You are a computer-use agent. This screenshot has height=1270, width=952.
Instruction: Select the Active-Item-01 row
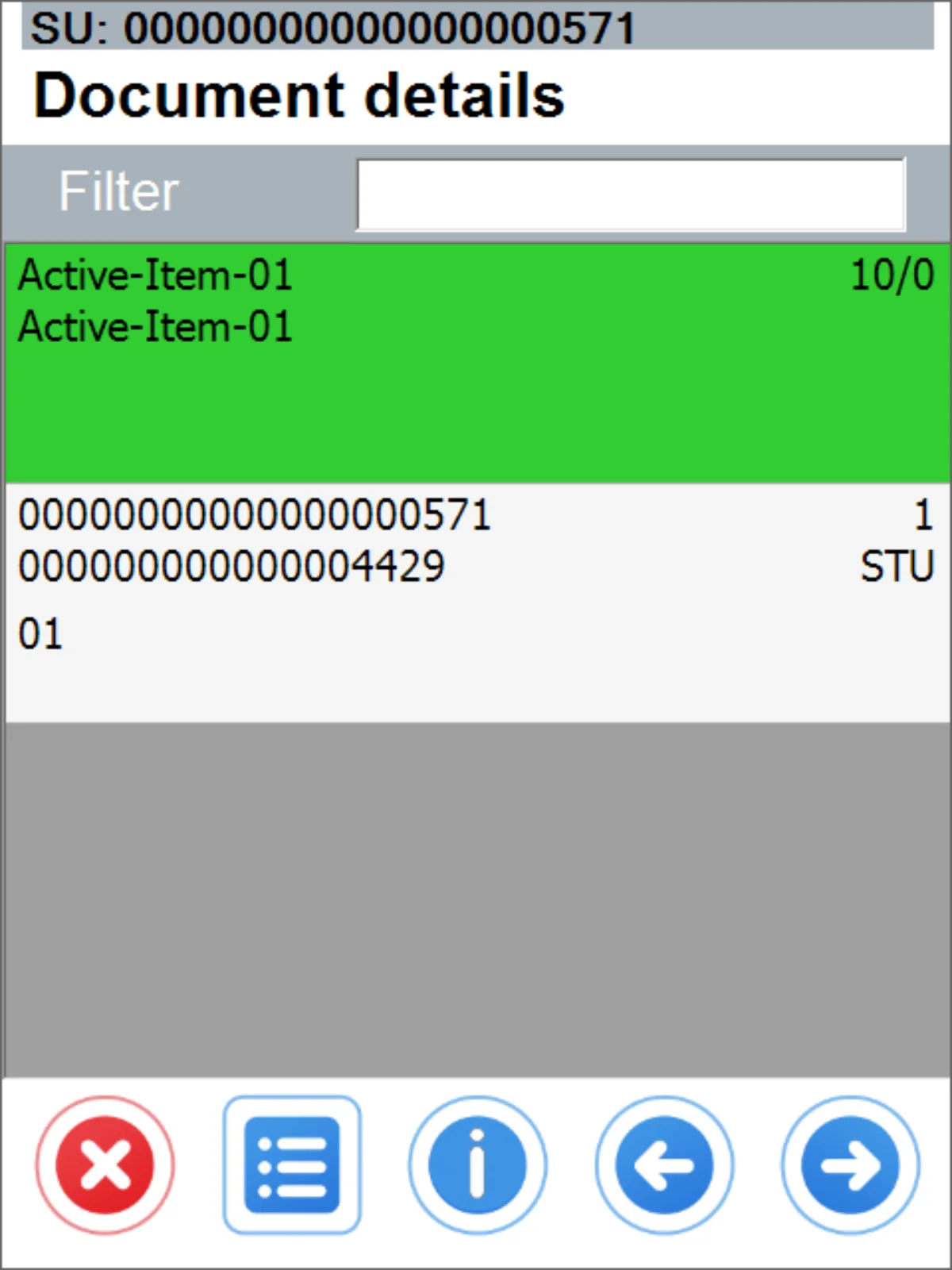(x=476, y=362)
